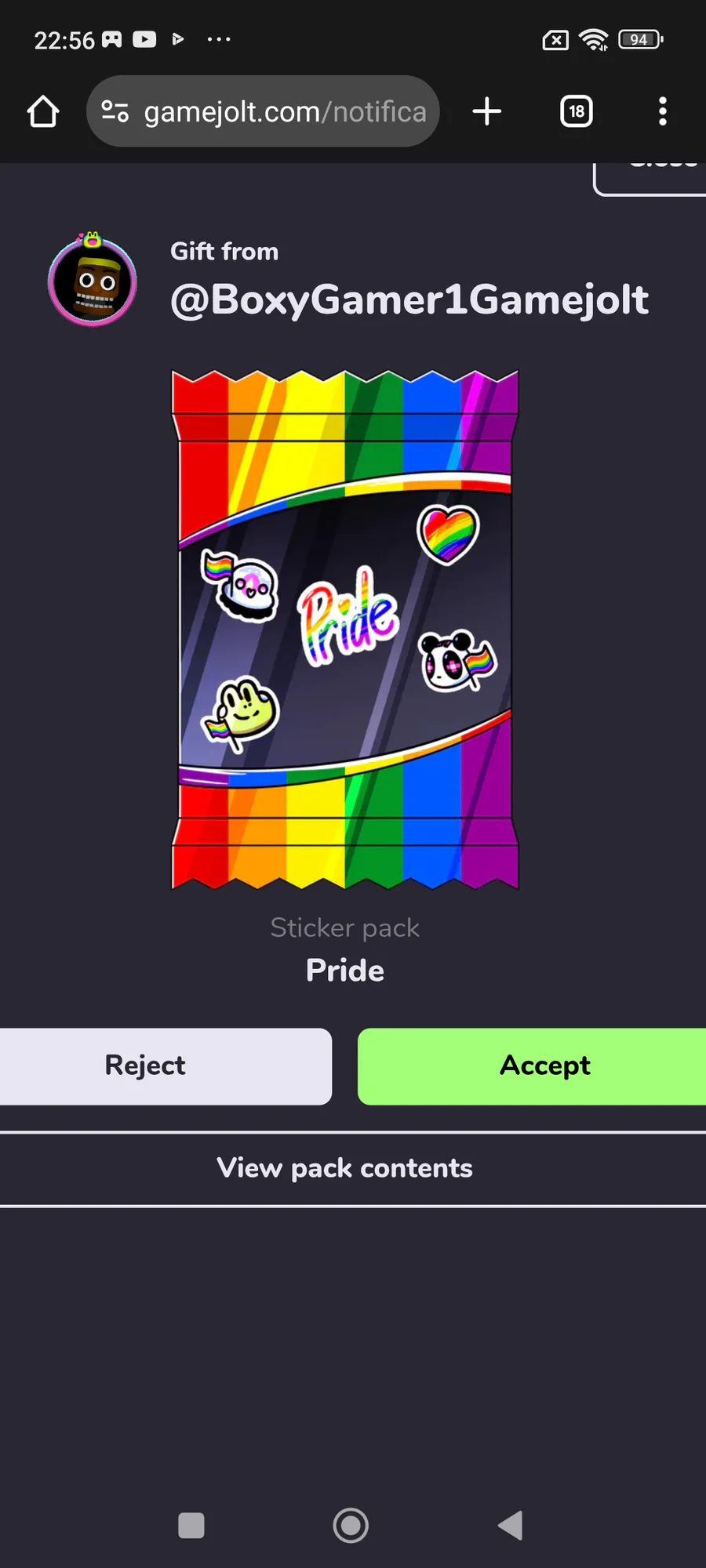706x1568 pixels.
Task: Open the browser overflow menu
Action: (x=663, y=111)
